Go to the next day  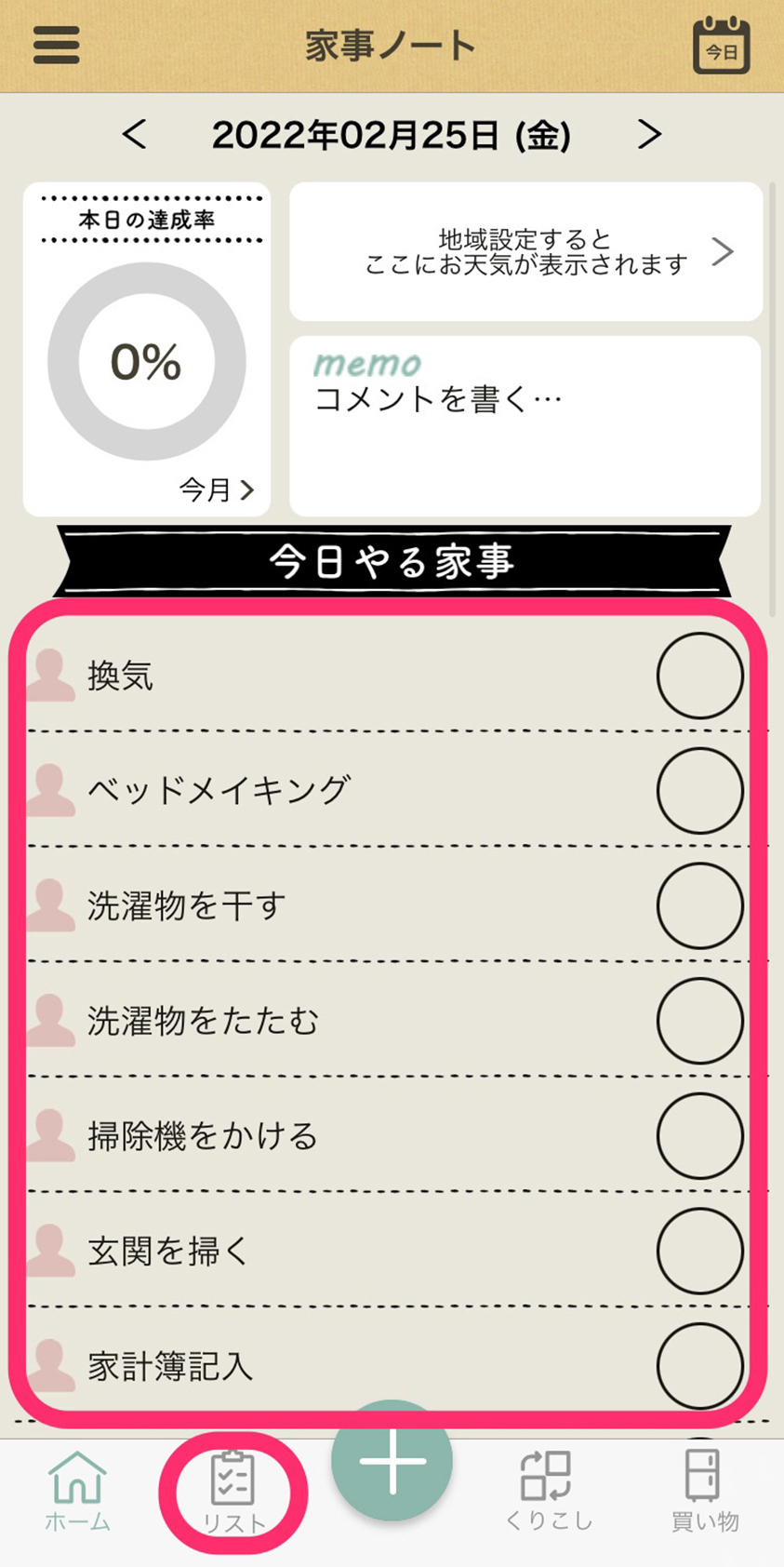pyautogui.click(x=649, y=135)
